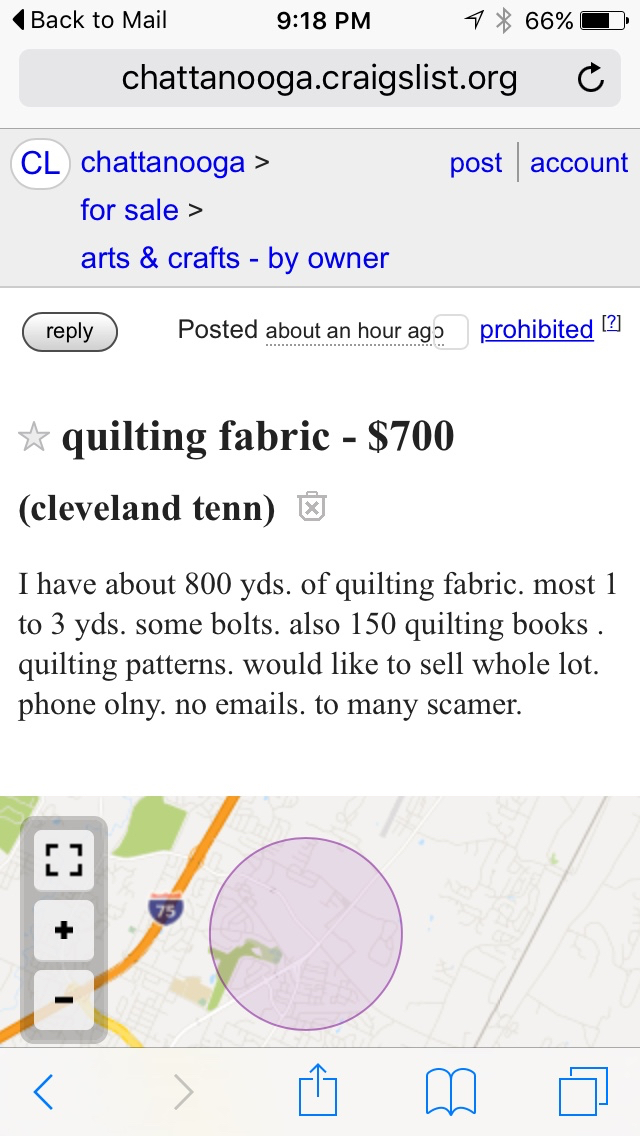Open Safari bookmarks

[x=451, y=1091]
